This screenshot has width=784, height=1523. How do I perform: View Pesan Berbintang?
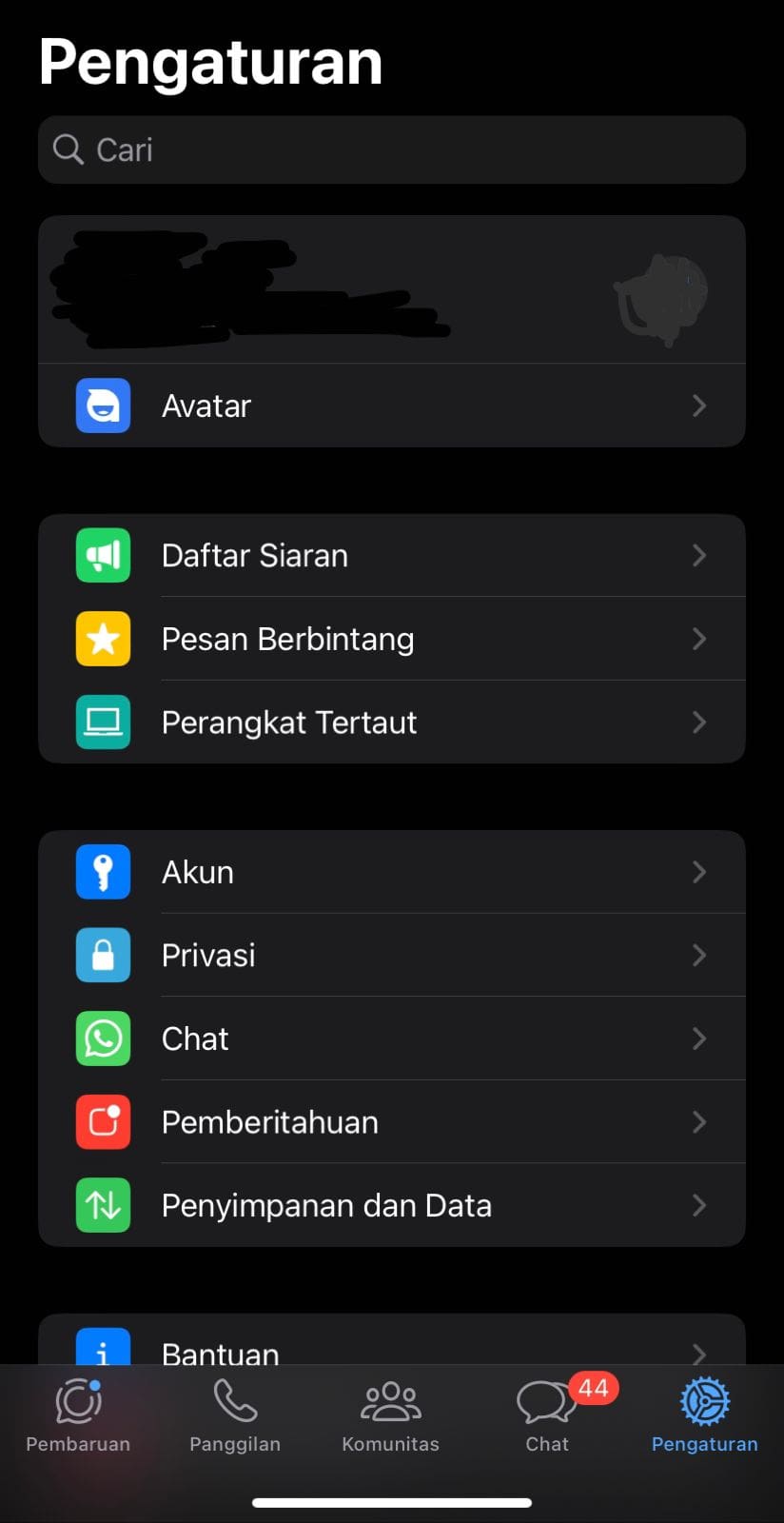pos(391,639)
